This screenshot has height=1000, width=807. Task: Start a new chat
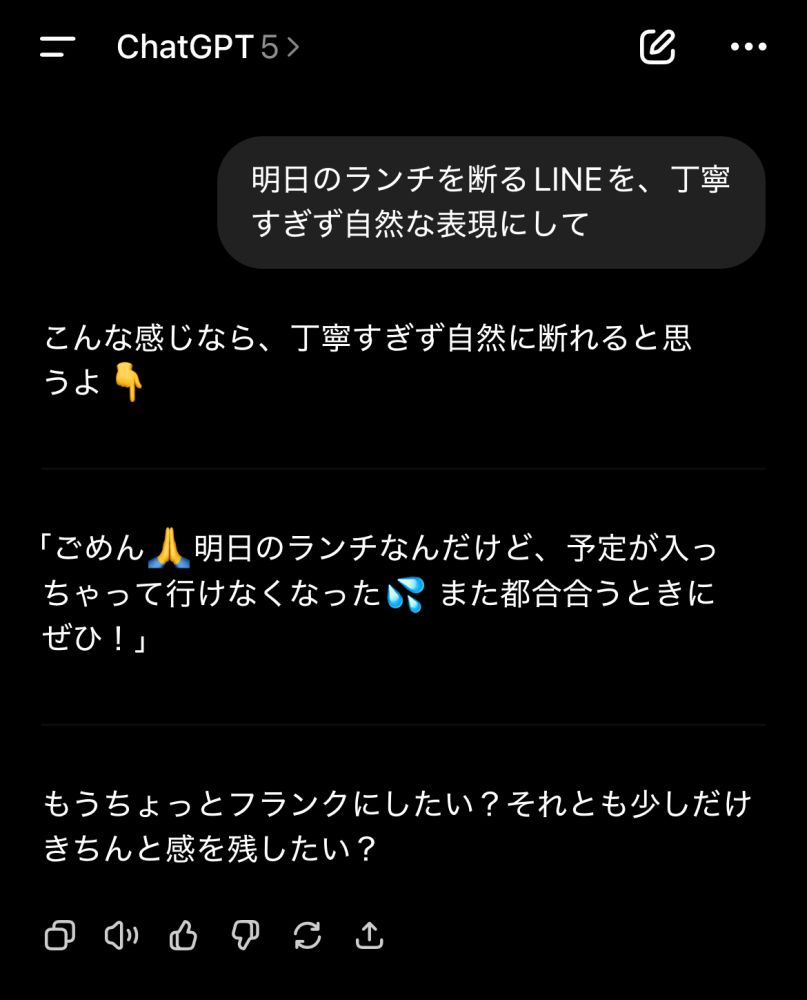(657, 47)
